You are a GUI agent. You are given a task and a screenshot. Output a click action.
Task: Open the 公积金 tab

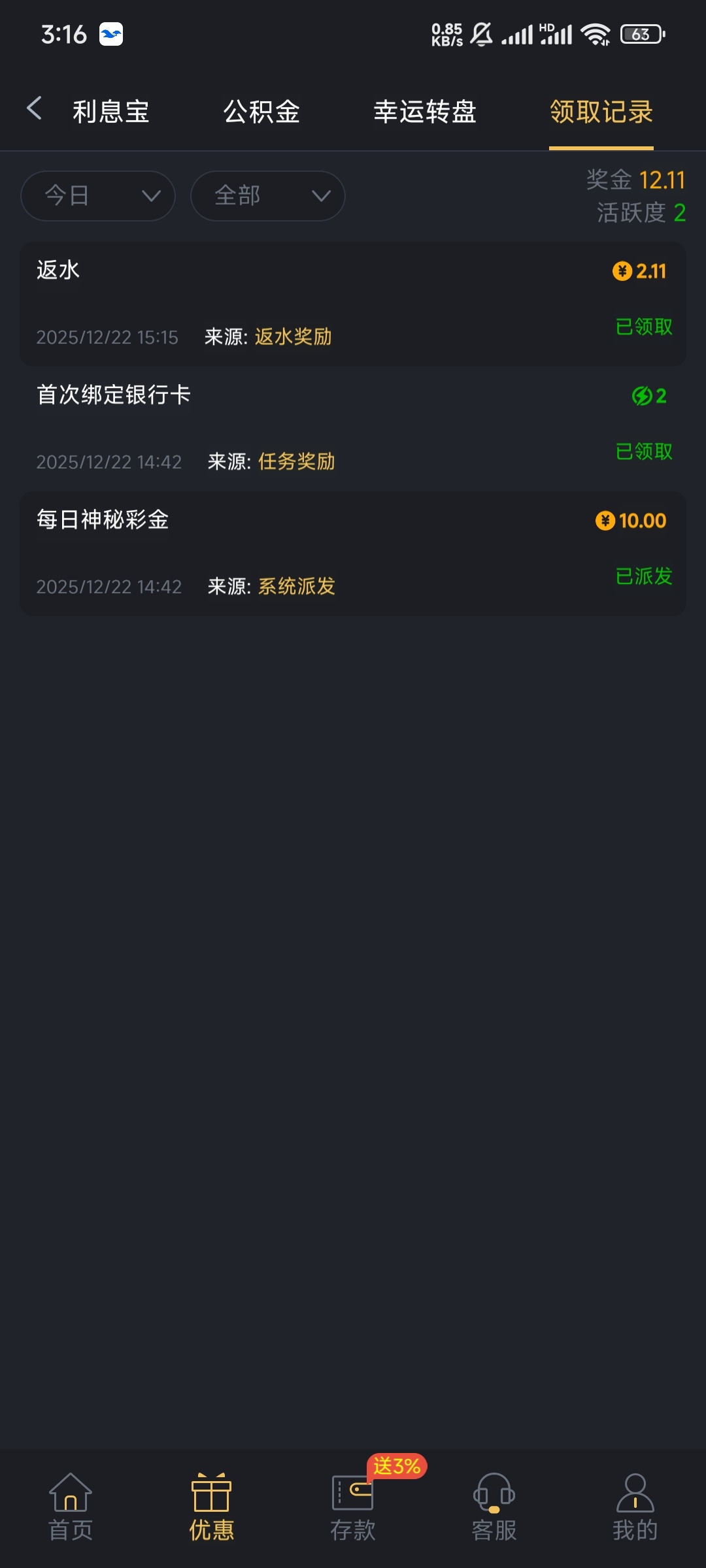click(261, 112)
